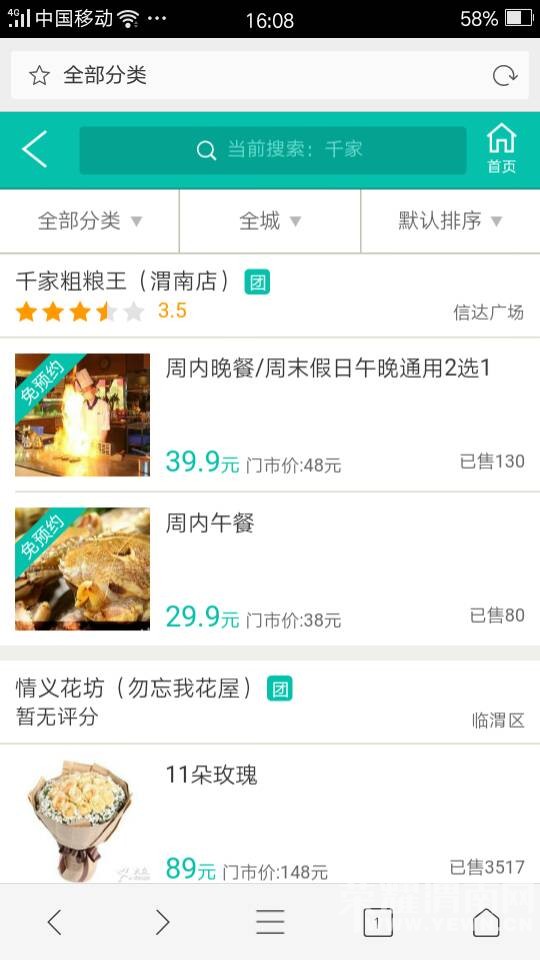
Task: Bookmark the page with the star icon
Action: pos(39,76)
